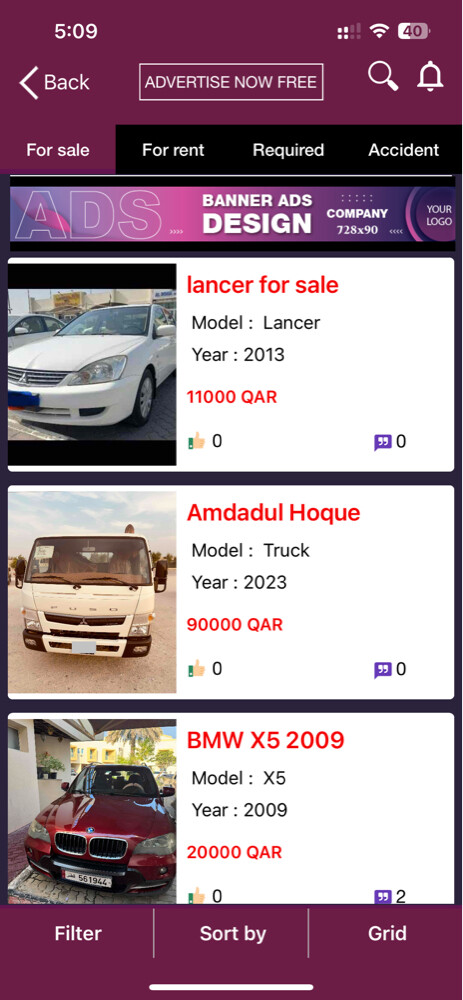The width and height of the screenshot is (463, 1000).
Task: Open the Banner Ads Design banner
Action: pos(232,214)
